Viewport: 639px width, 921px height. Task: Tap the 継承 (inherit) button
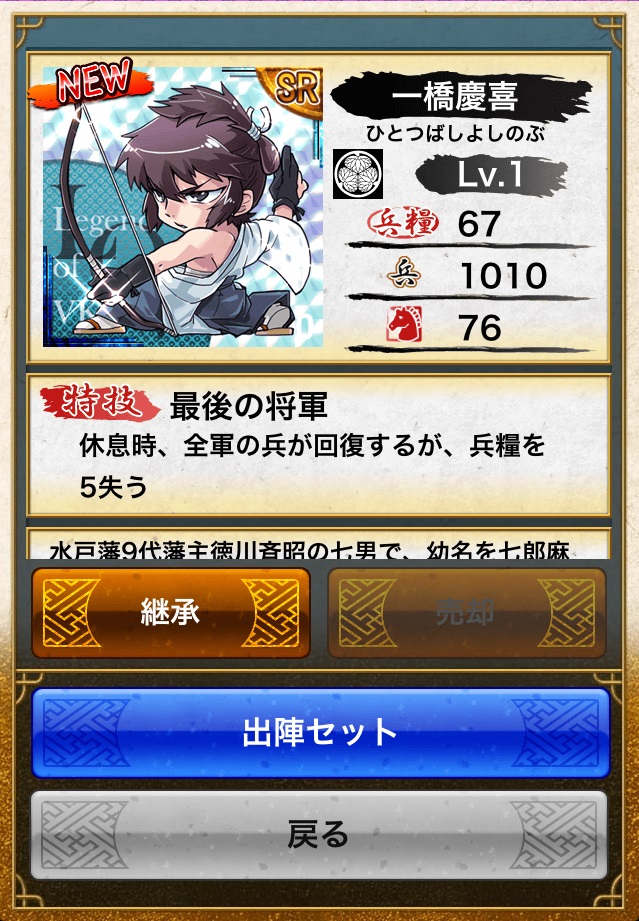click(x=170, y=613)
